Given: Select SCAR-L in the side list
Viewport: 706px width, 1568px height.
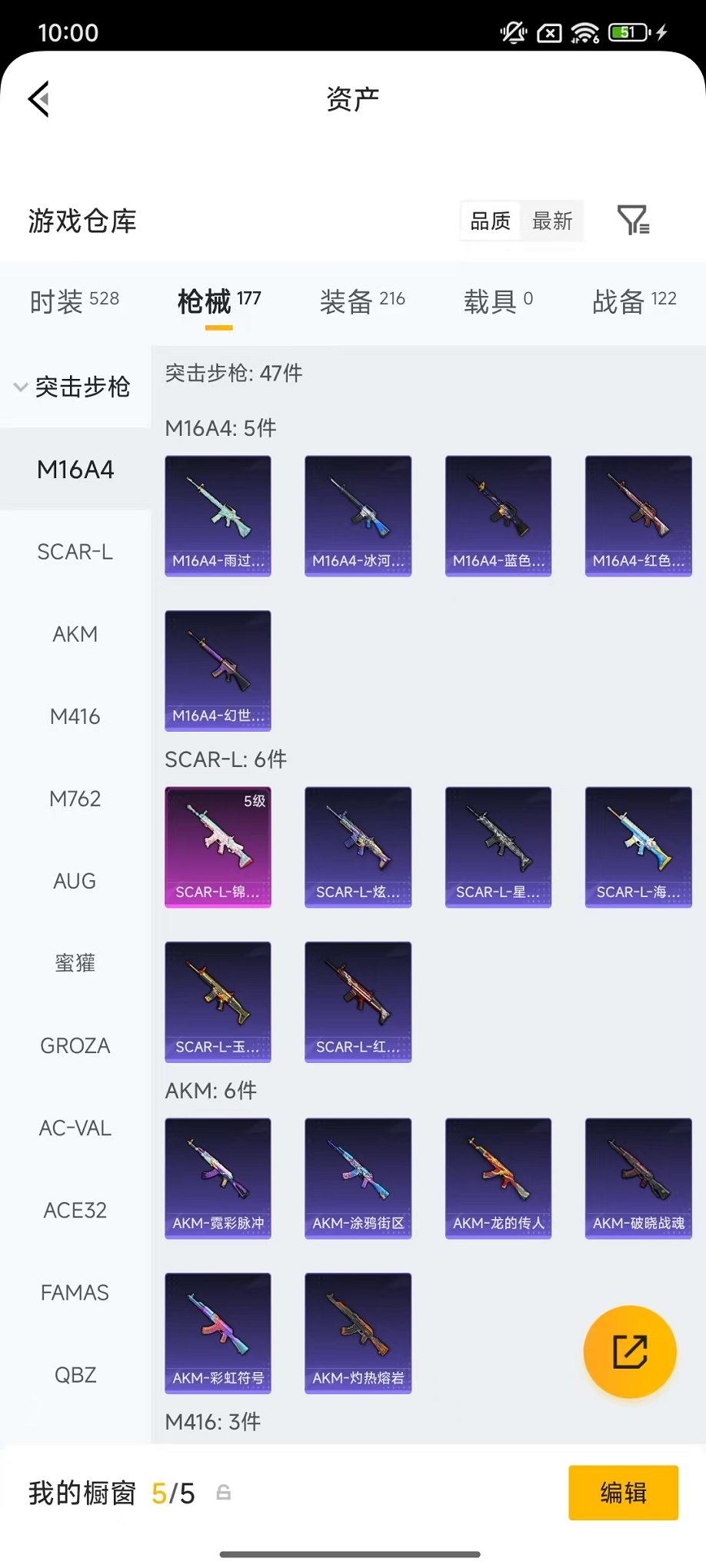Looking at the screenshot, I should tap(75, 552).
